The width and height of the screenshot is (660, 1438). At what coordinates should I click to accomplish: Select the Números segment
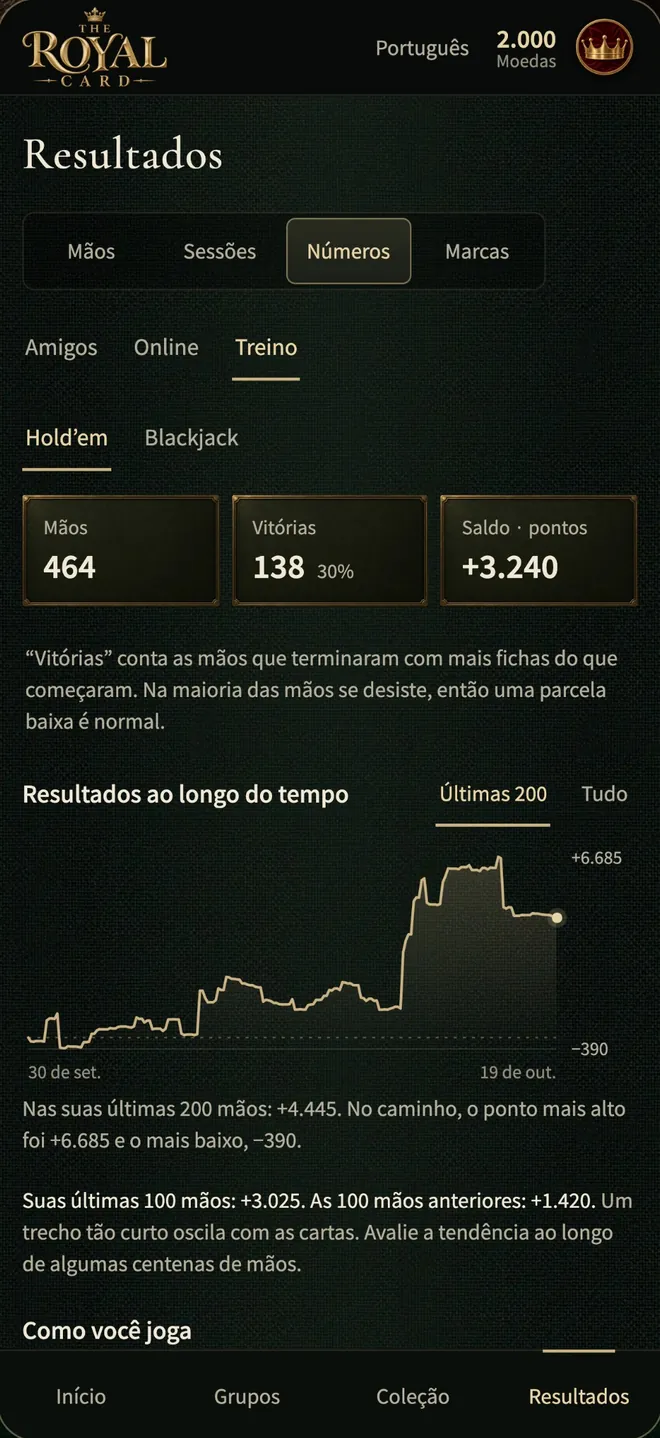pyautogui.click(x=348, y=251)
